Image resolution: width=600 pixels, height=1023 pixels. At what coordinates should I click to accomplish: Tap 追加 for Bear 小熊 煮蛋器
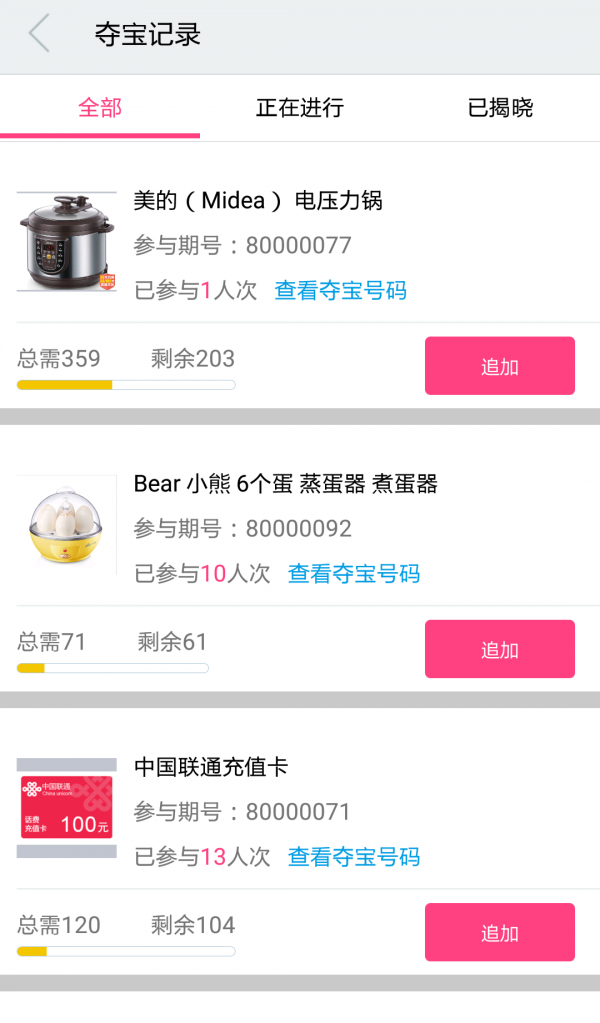pyautogui.click(x=500, y=649)
